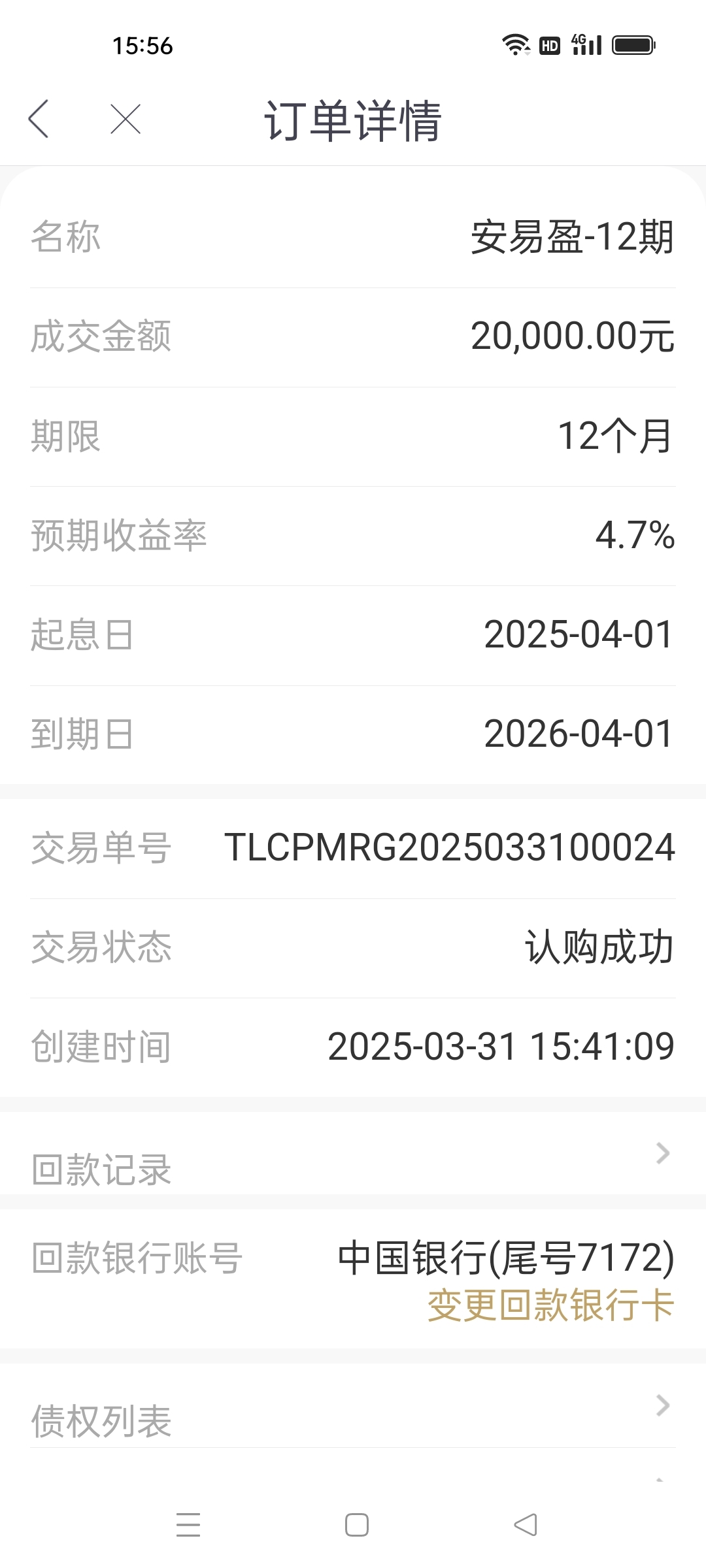
Task: Open recent apps from the system menu button
Action: 188,1524
